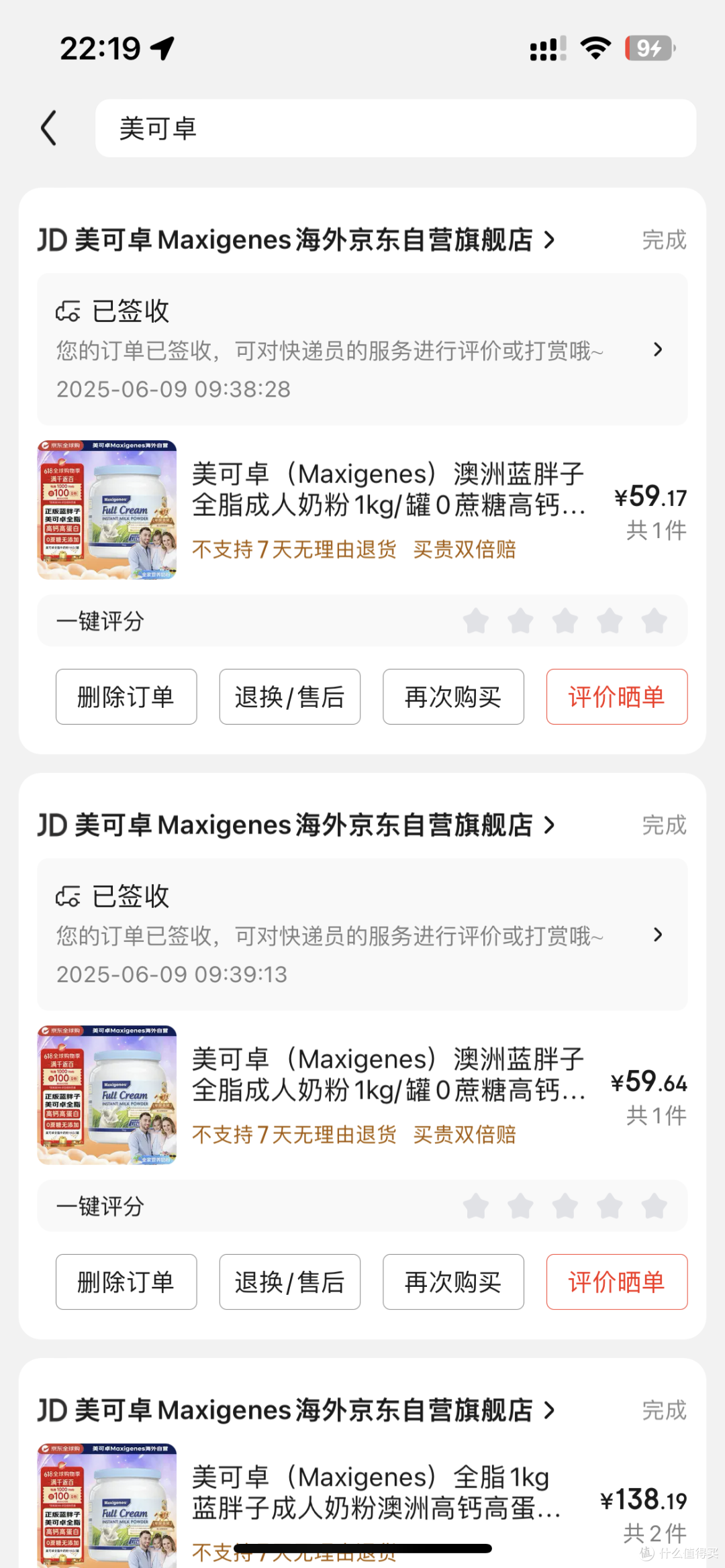Tap 评价晒单 on the ¥59.17 order

coord(617,696)
